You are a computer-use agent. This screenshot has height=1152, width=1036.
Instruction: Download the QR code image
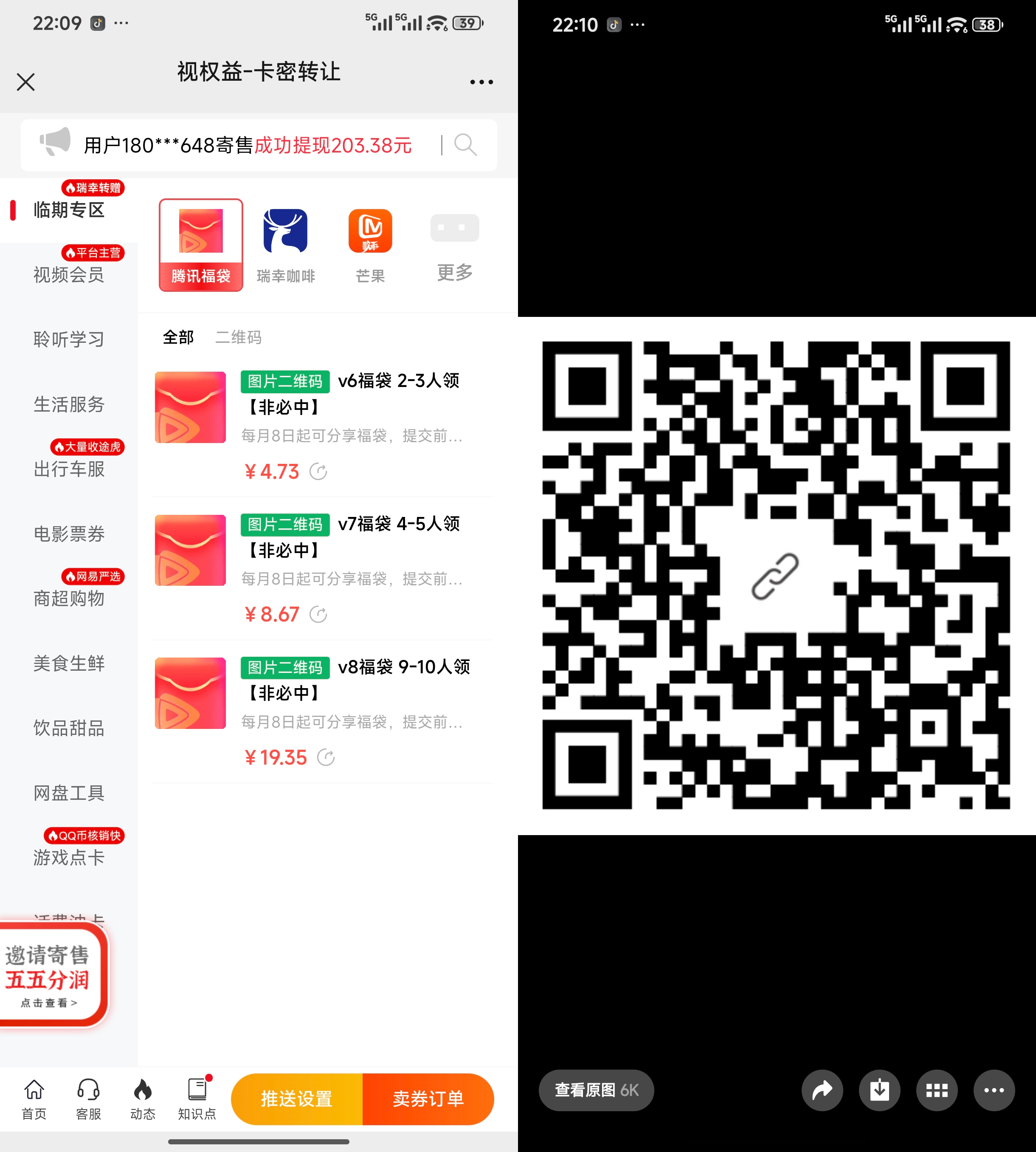point(879,1090)
